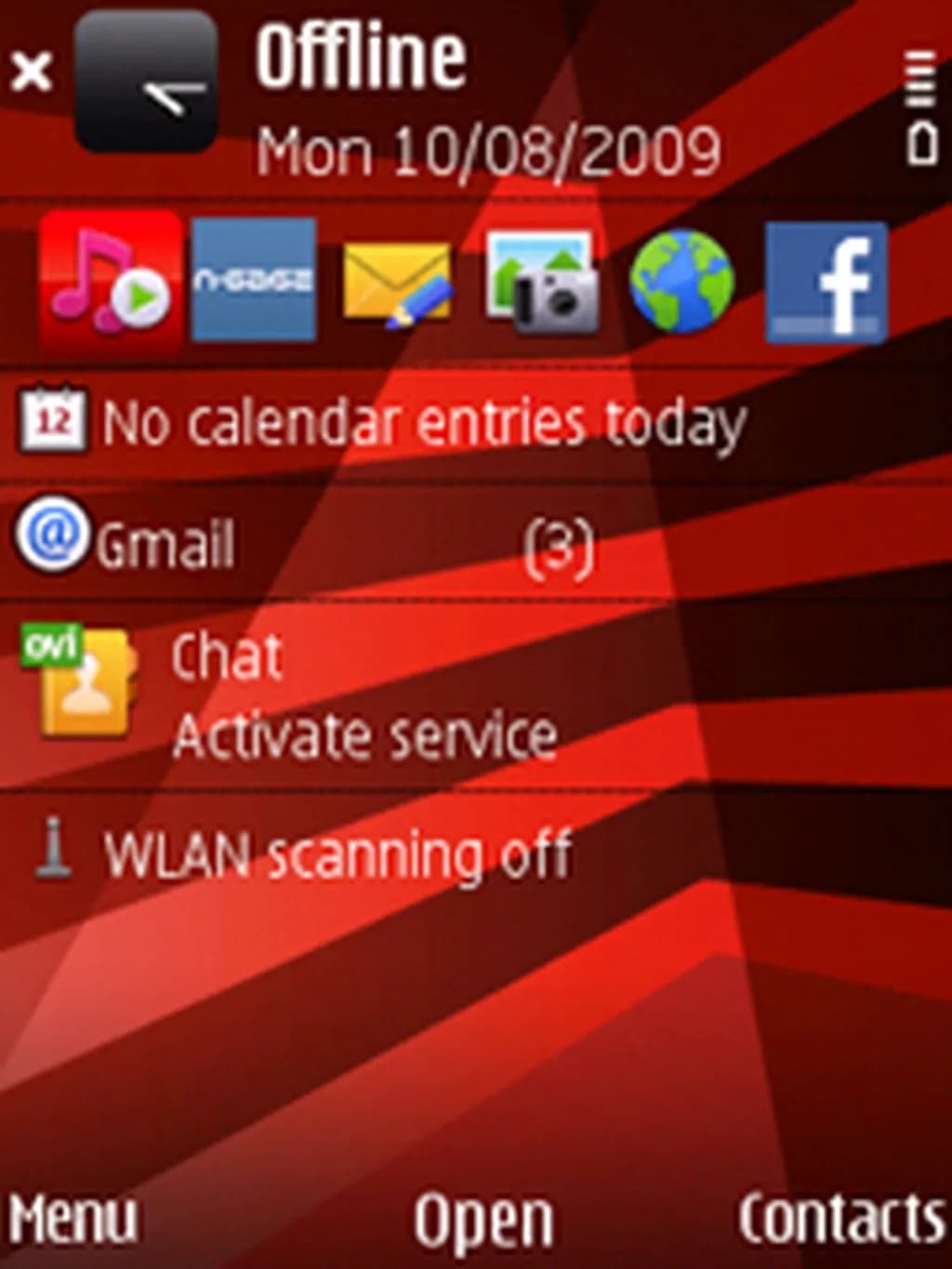The height and width of the screenshot is (1269, 952).
Task: Dismiss widget with the X icon
Action: 31,70
